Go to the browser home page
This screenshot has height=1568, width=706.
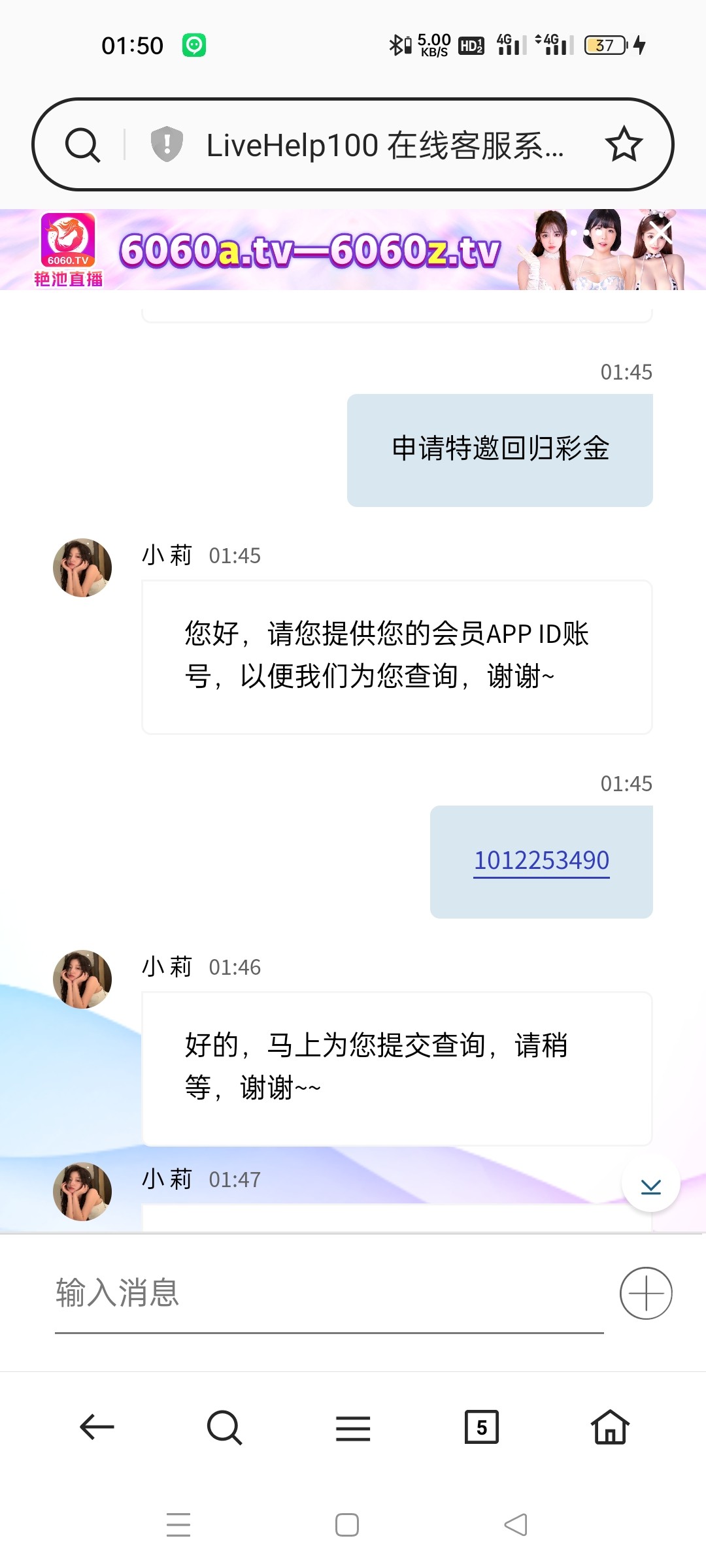coord(610,1427)
